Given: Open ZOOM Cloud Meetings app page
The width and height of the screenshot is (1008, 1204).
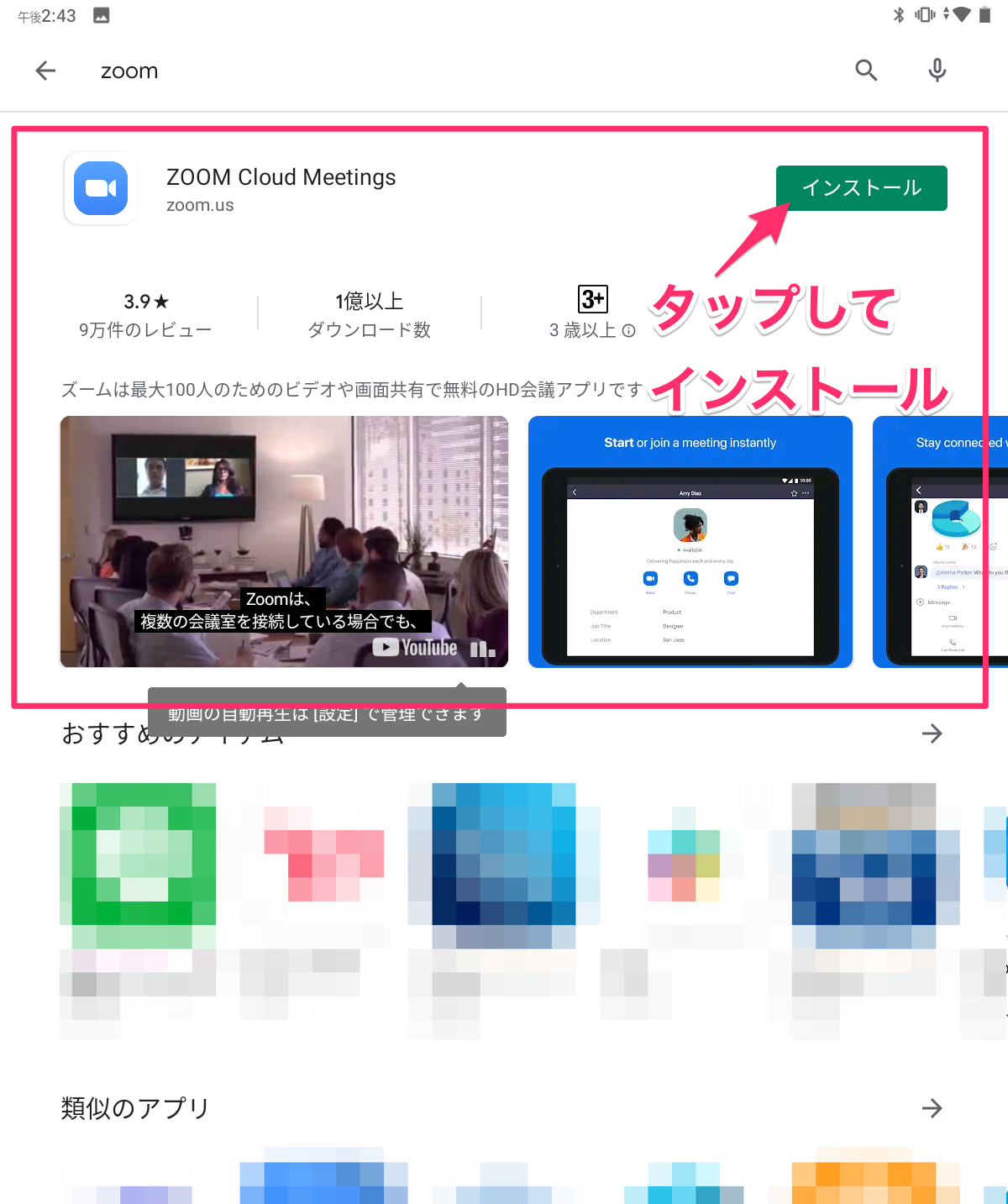Looking at the screenshot, I should tap(281, 178).
